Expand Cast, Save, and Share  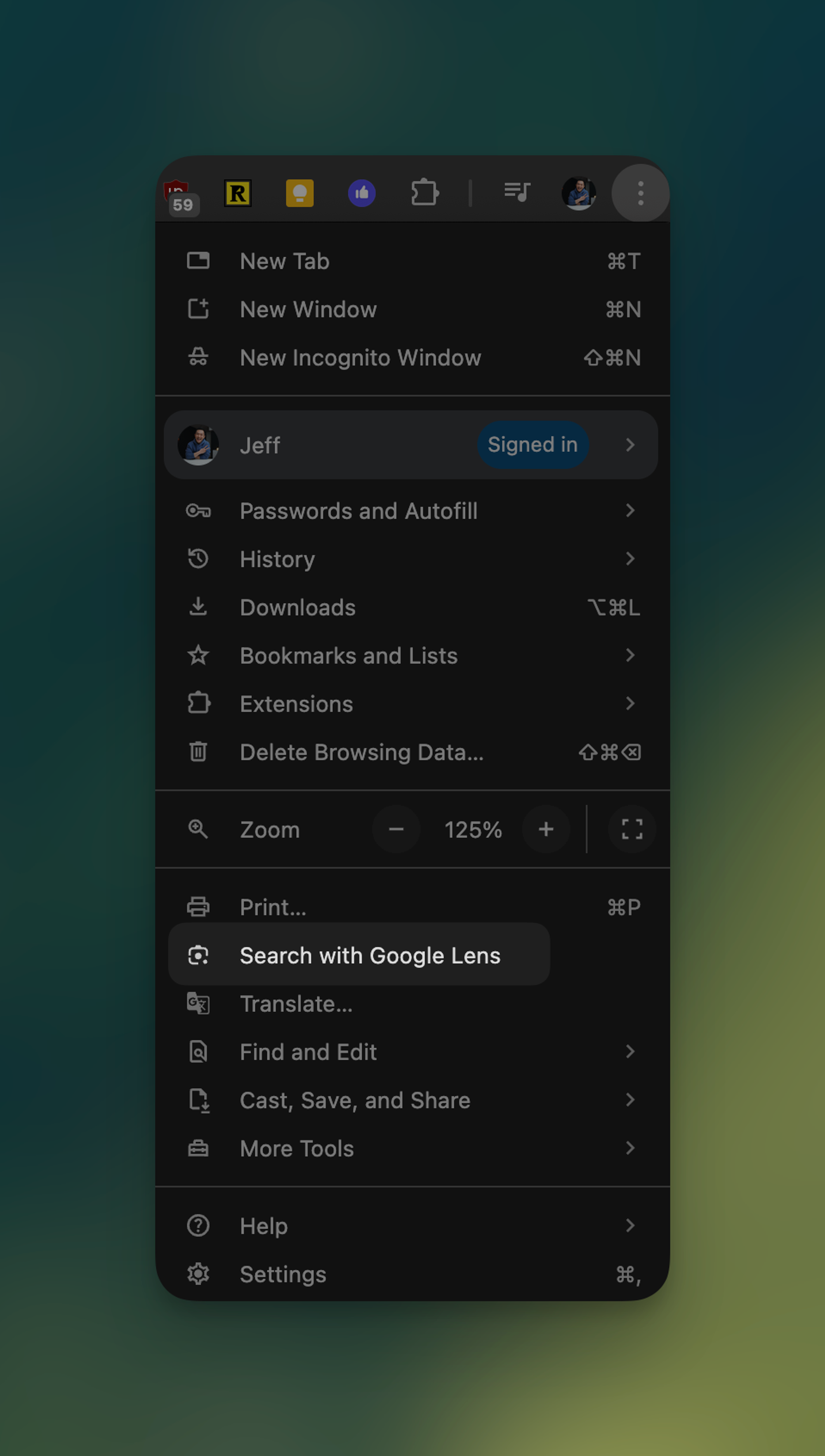(x=412, y=1100)
